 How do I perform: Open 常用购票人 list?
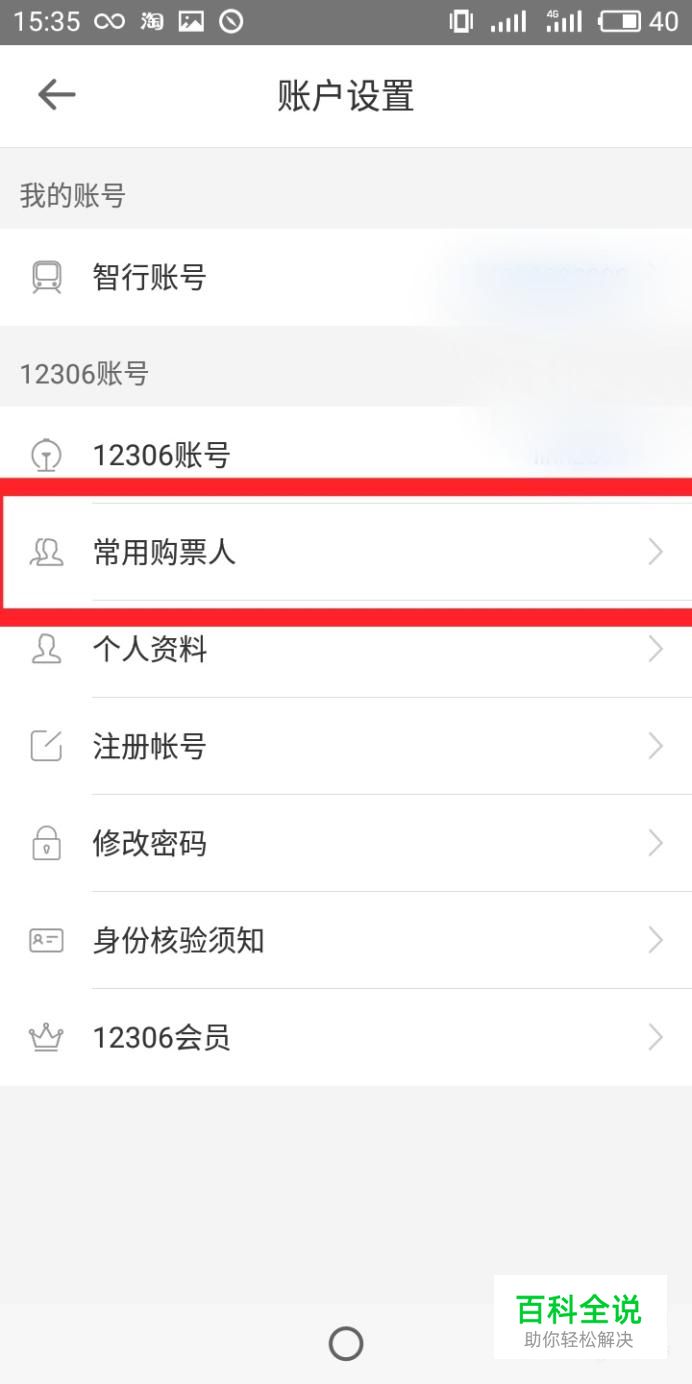[x=346, y=552]
